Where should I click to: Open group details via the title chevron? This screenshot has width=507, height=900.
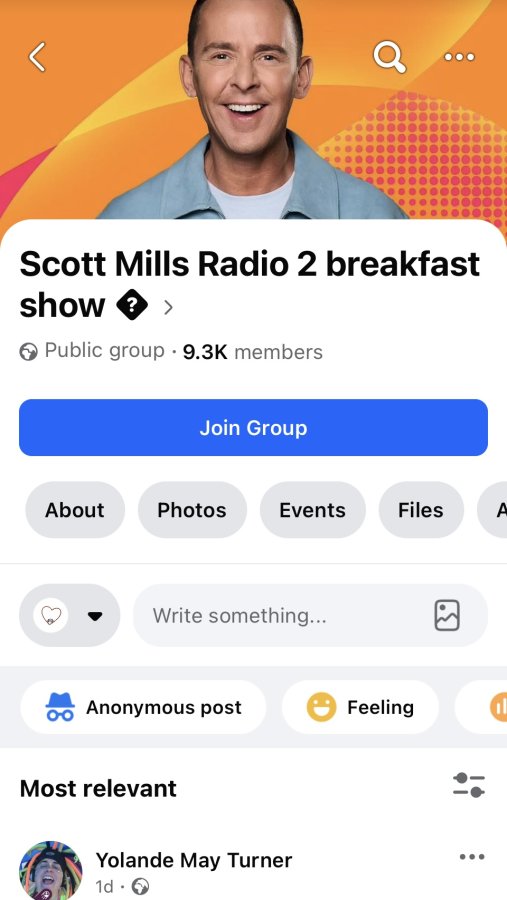[x=168, y=308]
